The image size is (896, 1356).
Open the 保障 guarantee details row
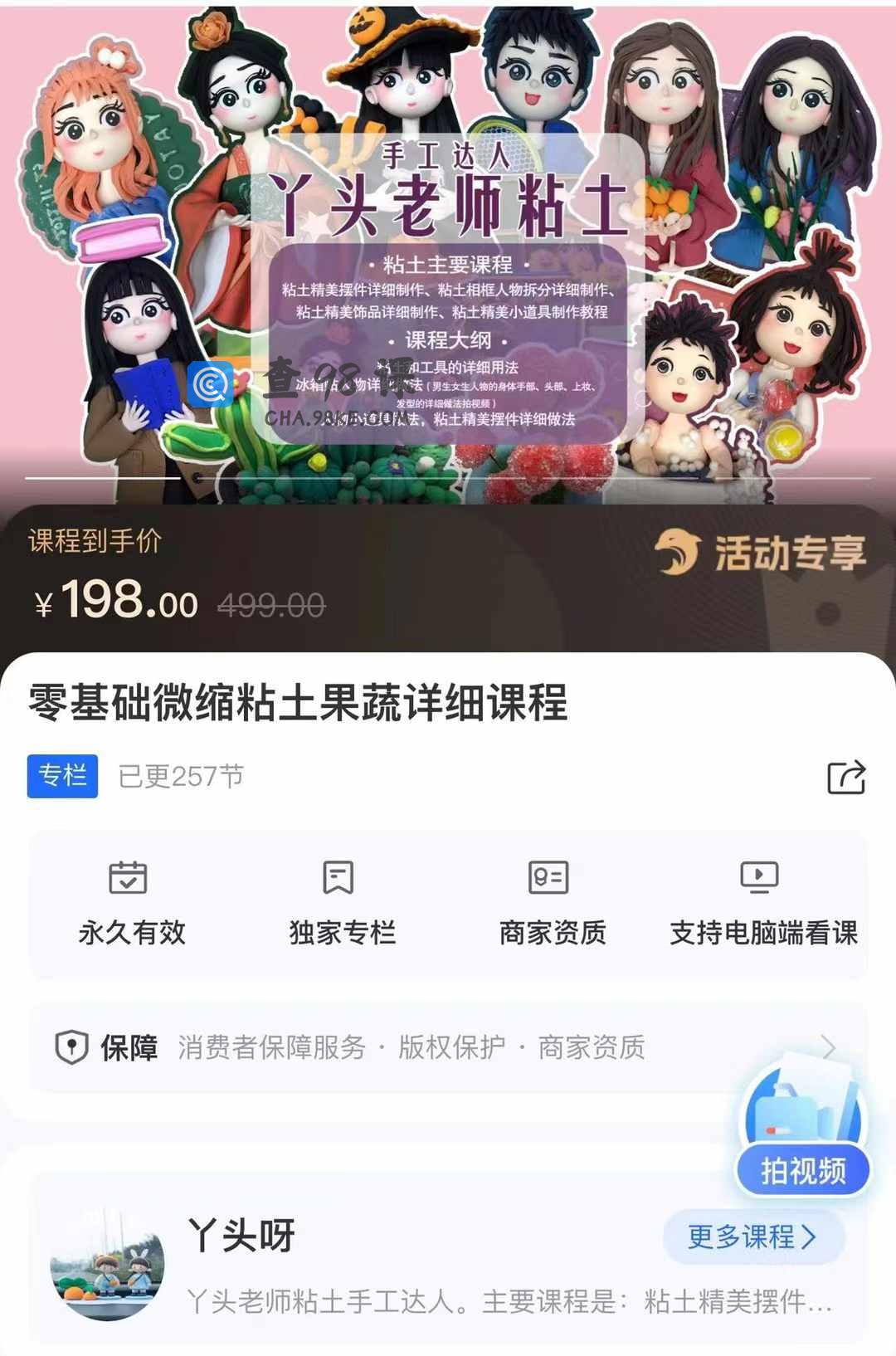coord(415,1047)
